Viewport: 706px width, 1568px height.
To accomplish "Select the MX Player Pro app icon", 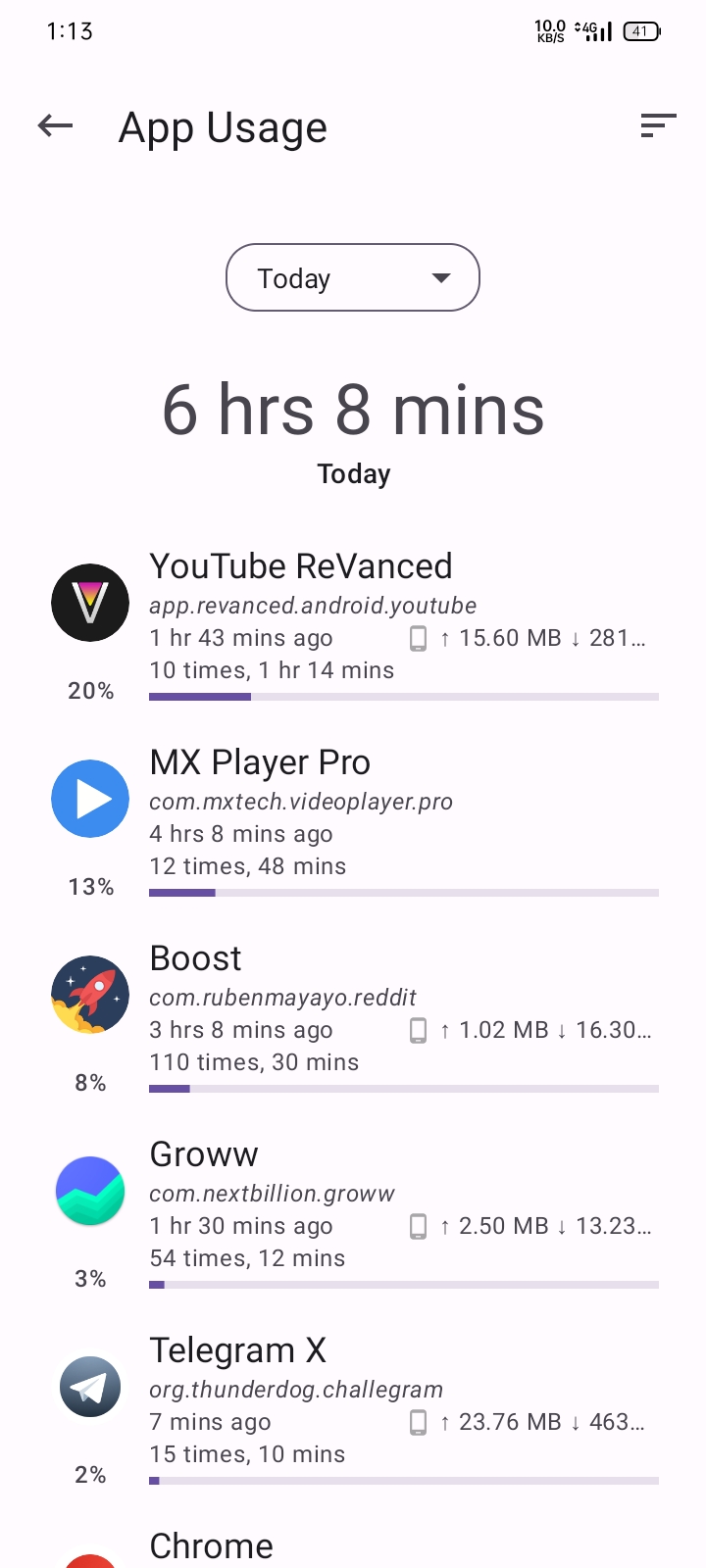I will pyautogui.click(x=90, y=799).
